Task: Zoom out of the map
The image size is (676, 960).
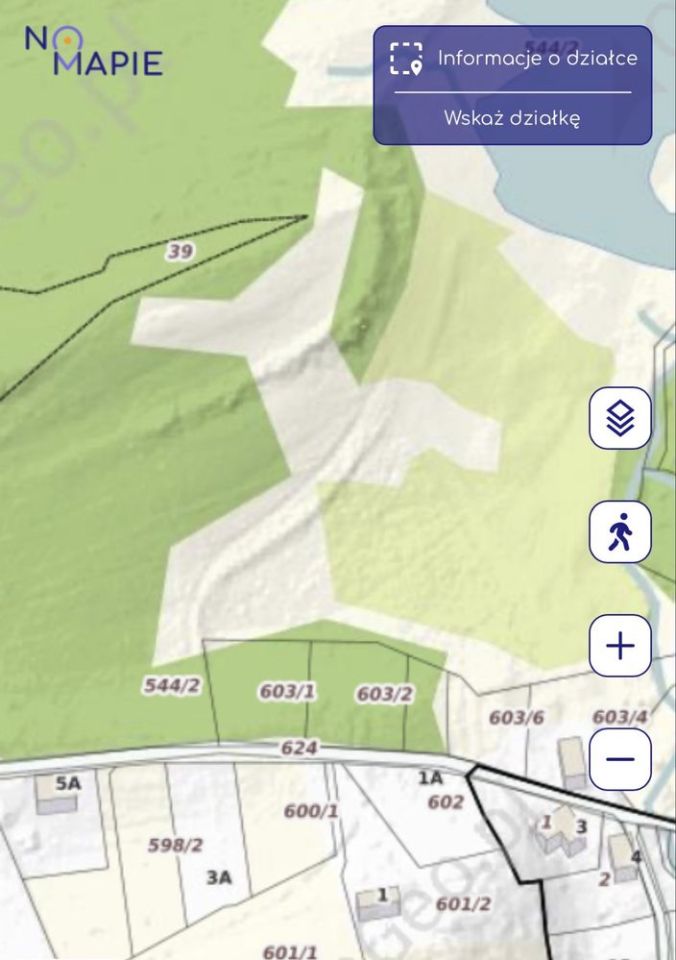Action: point(620,759)
